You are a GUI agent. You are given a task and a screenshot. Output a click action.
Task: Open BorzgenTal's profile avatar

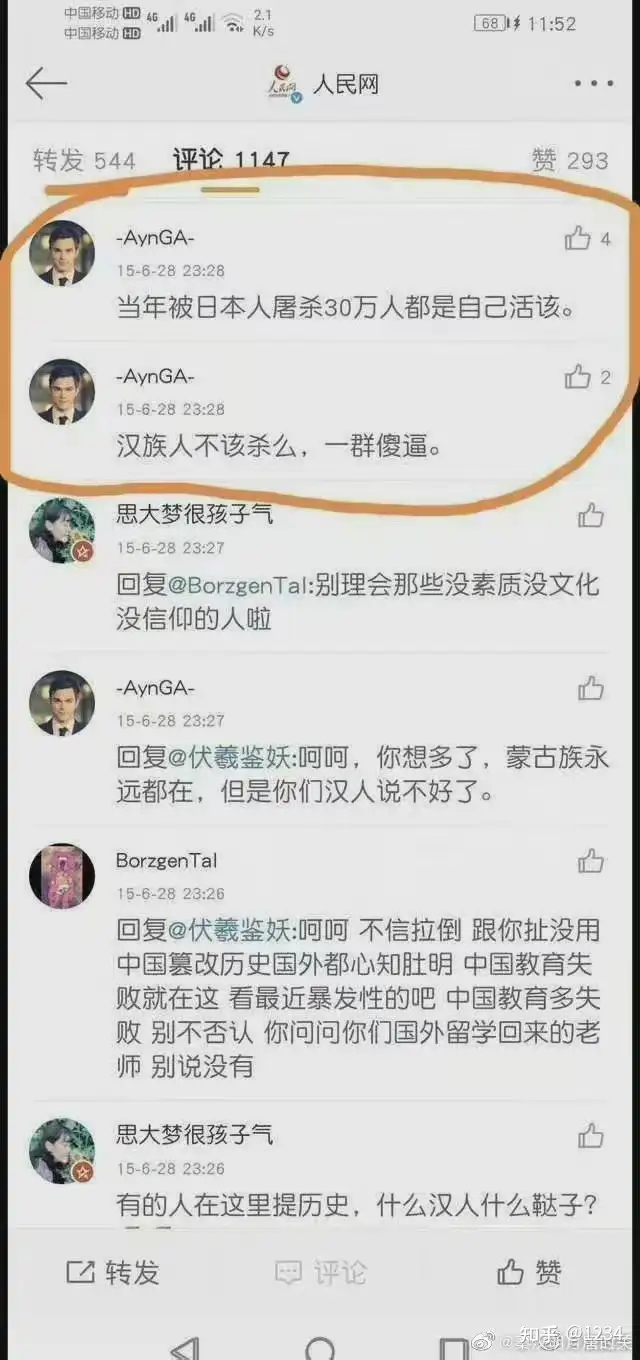(x=62, y=876)
